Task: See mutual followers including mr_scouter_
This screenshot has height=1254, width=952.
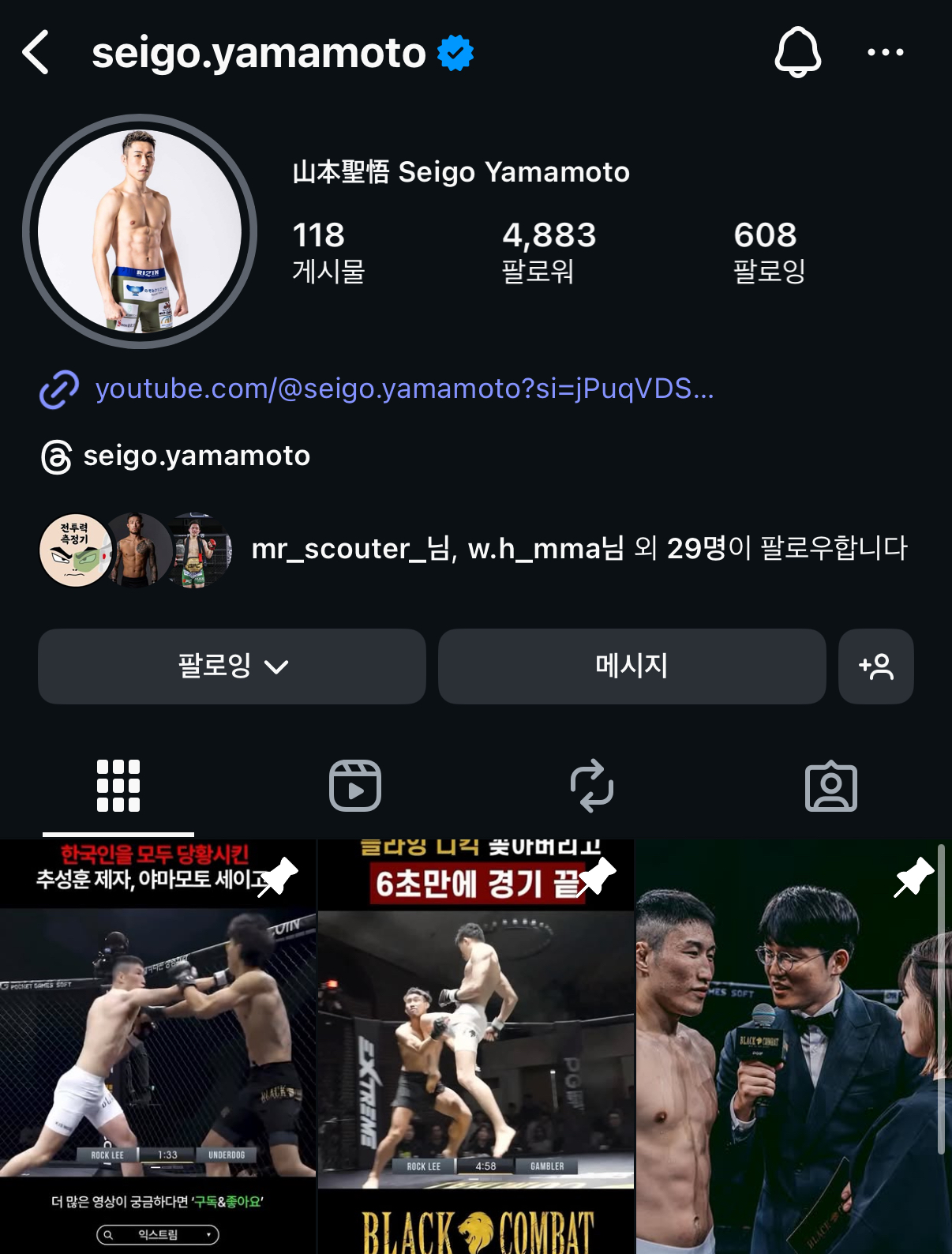Action: 578,548
